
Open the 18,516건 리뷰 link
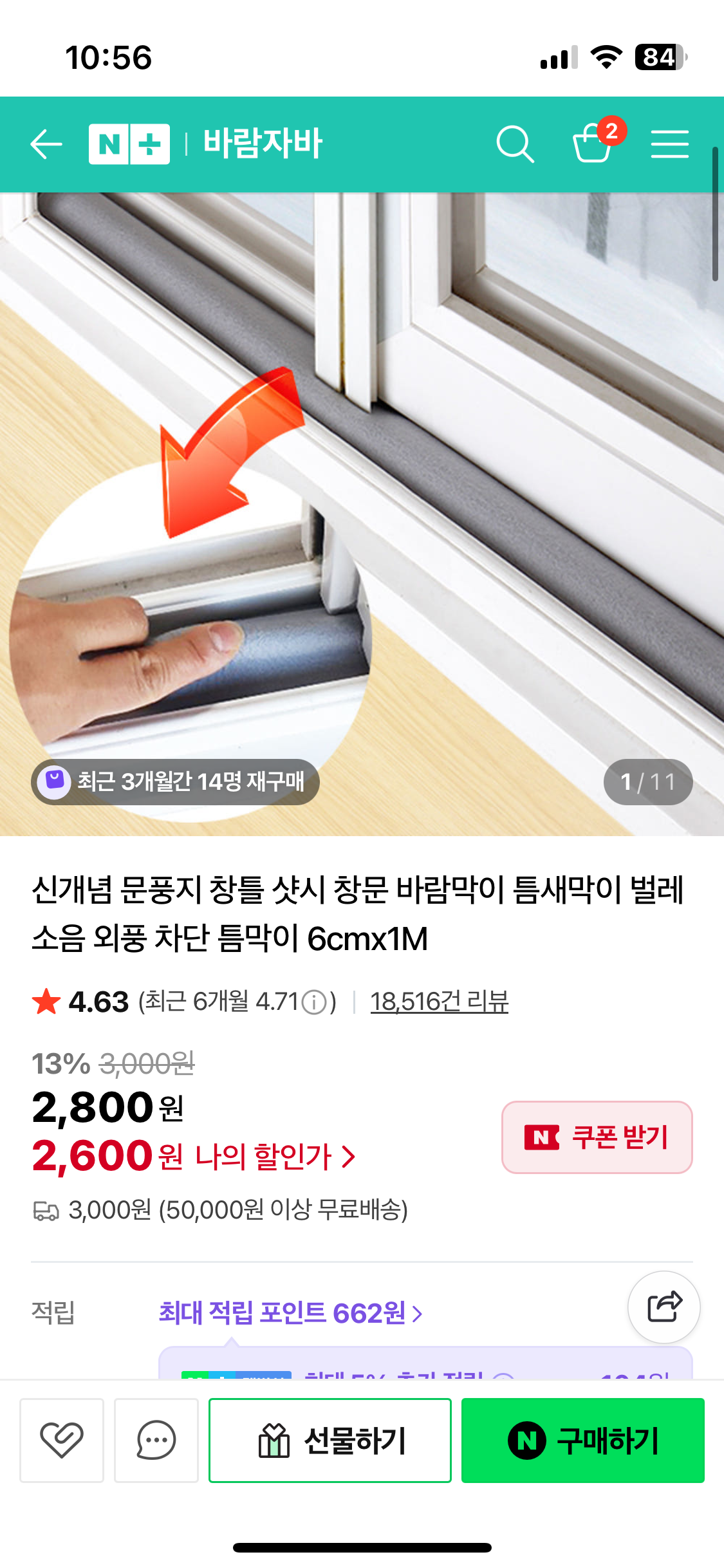click(x=439, y=1002)
